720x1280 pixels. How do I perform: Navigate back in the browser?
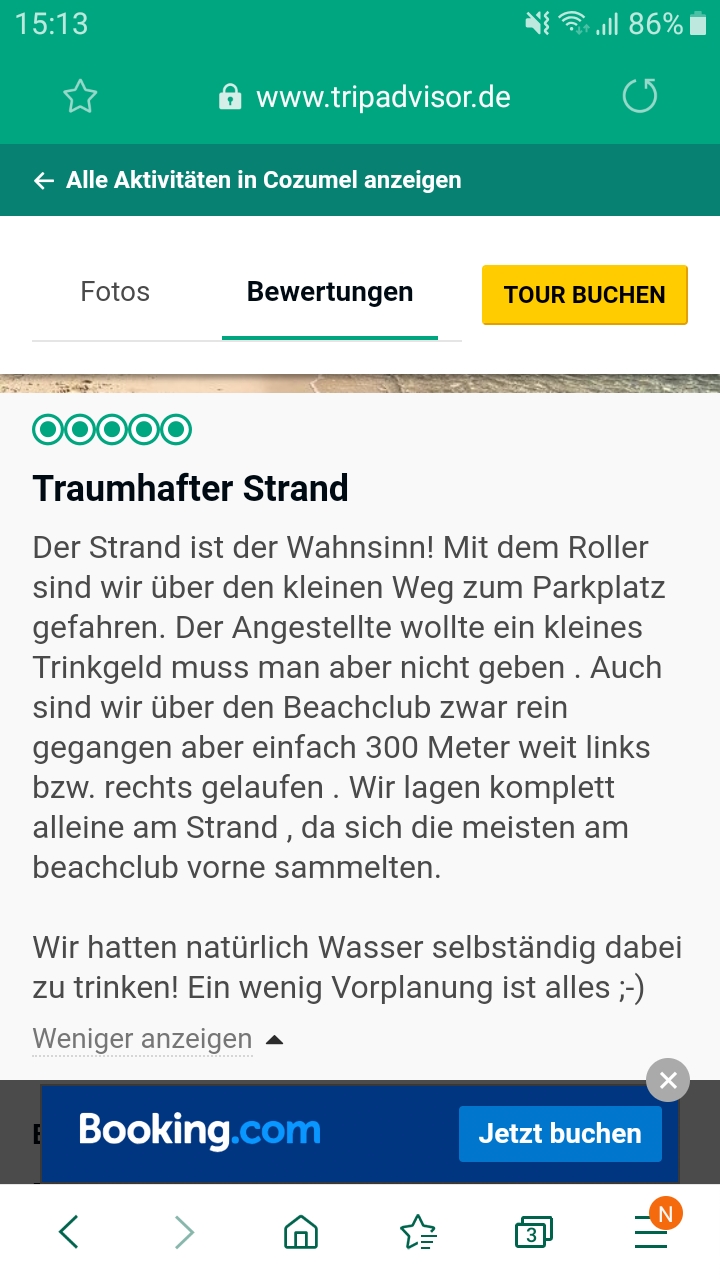coord(68,1232)
